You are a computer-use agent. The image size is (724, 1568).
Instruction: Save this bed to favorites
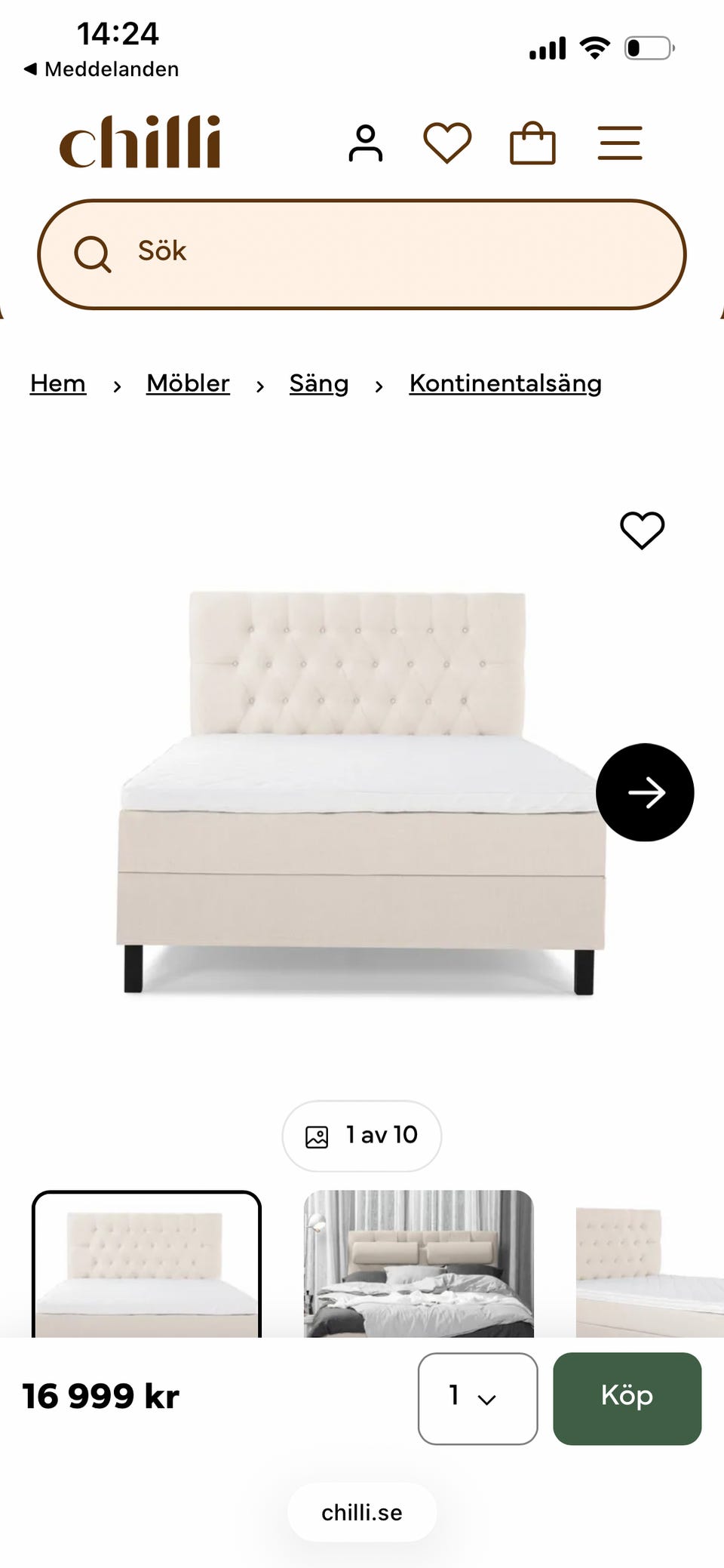tap(642, 530)
